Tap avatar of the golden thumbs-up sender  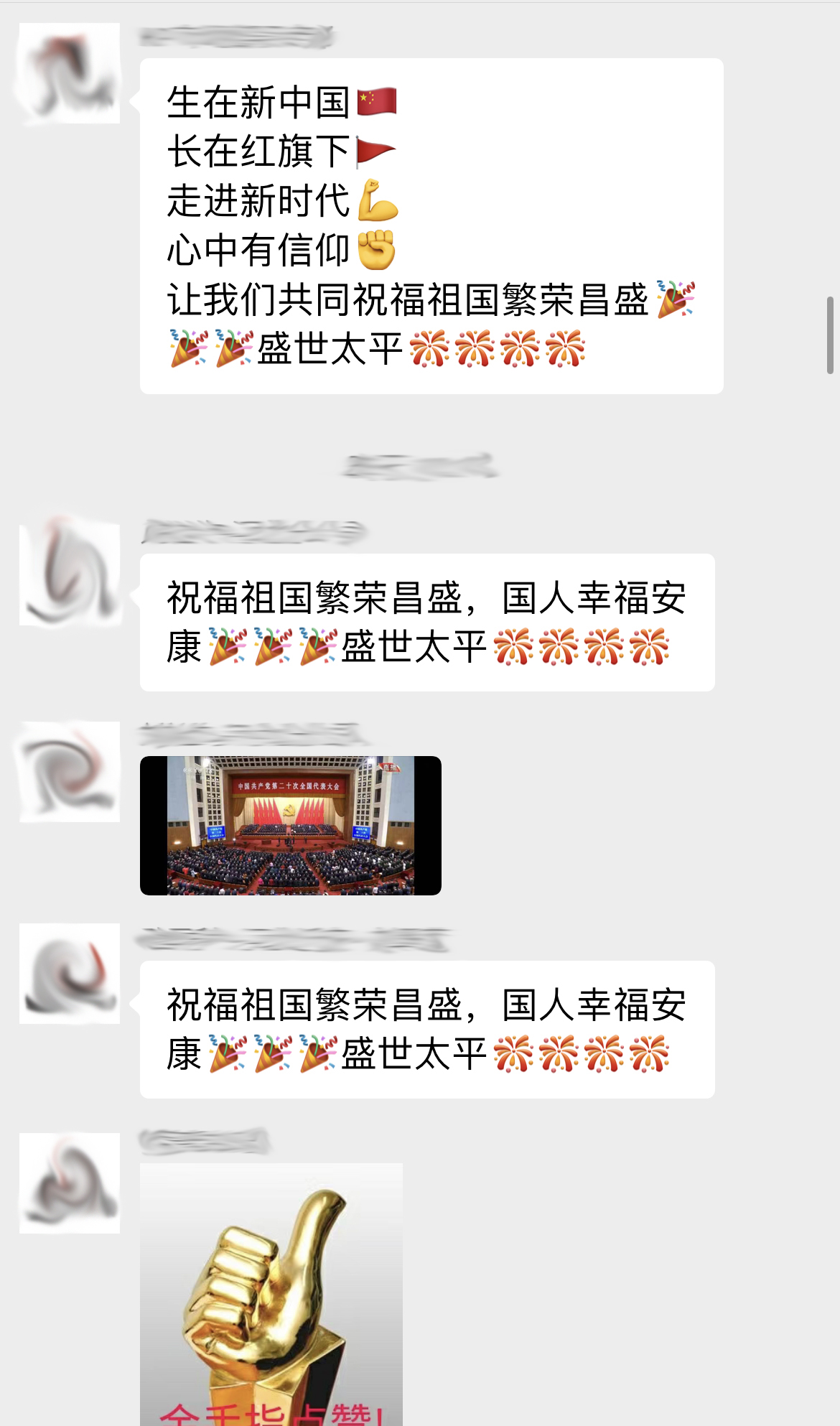[70, 1183]
